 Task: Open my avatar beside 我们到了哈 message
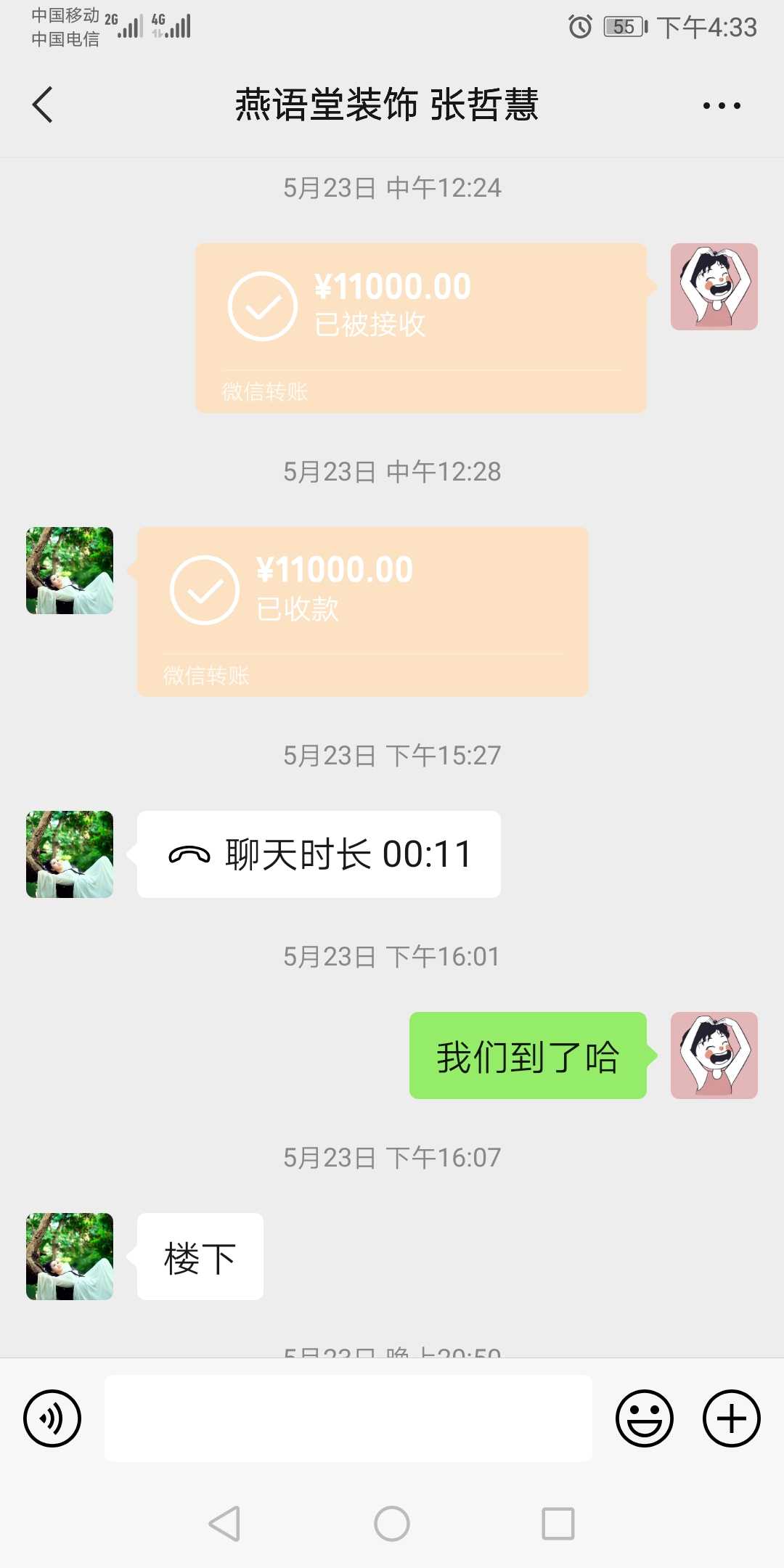click(x=714, y=1055)
